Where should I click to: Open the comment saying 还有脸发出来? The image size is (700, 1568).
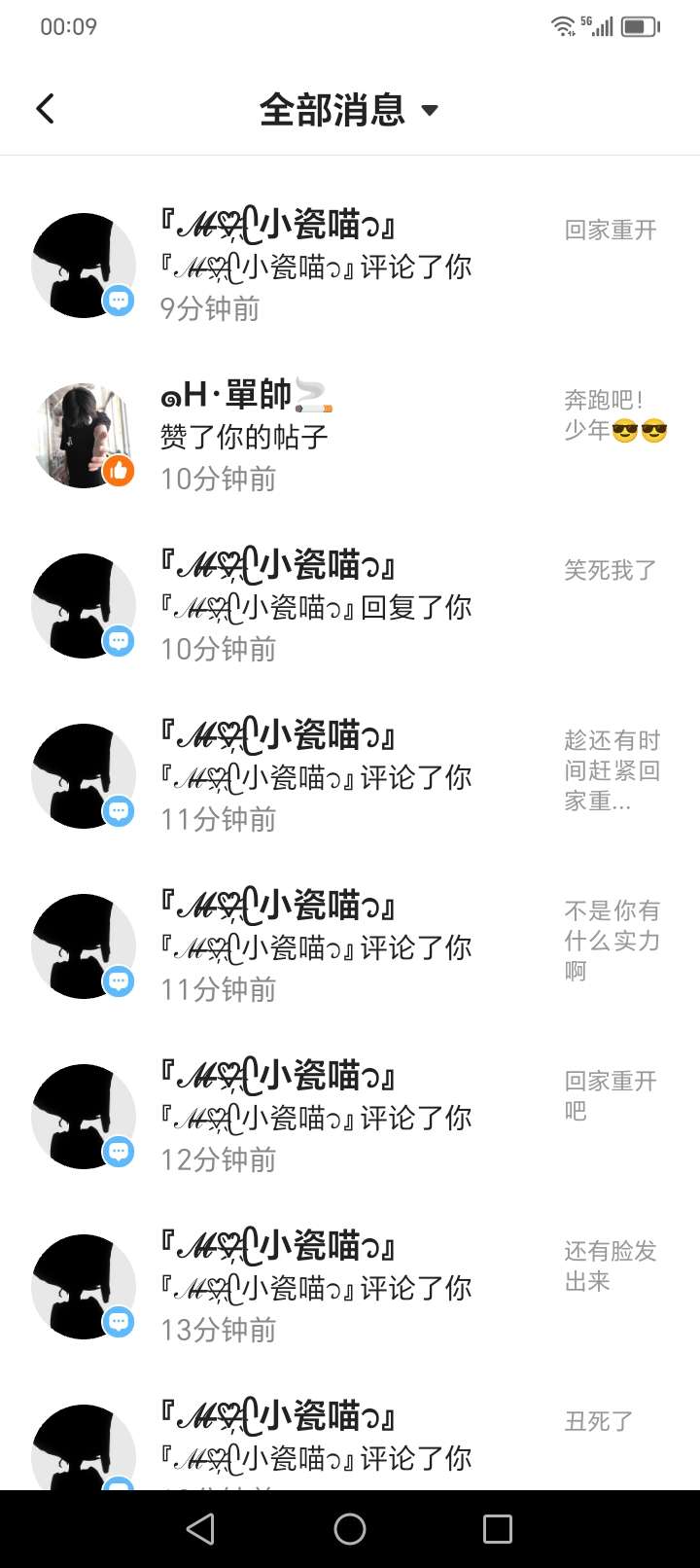(x=350, y=1287)
